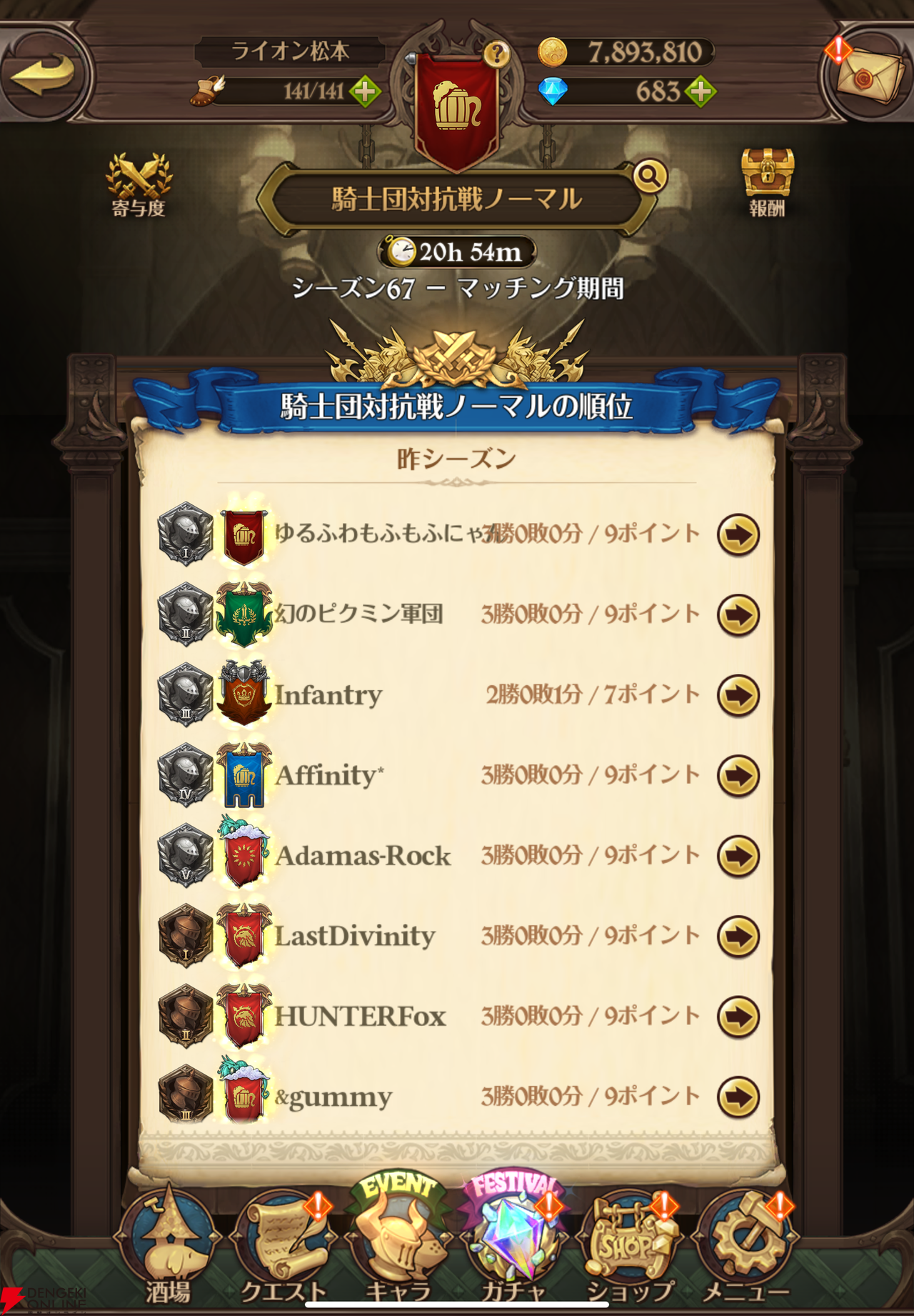Open the 報酬 rewards chest
Screen dimensions: 914x1316
tap(768, 182)
